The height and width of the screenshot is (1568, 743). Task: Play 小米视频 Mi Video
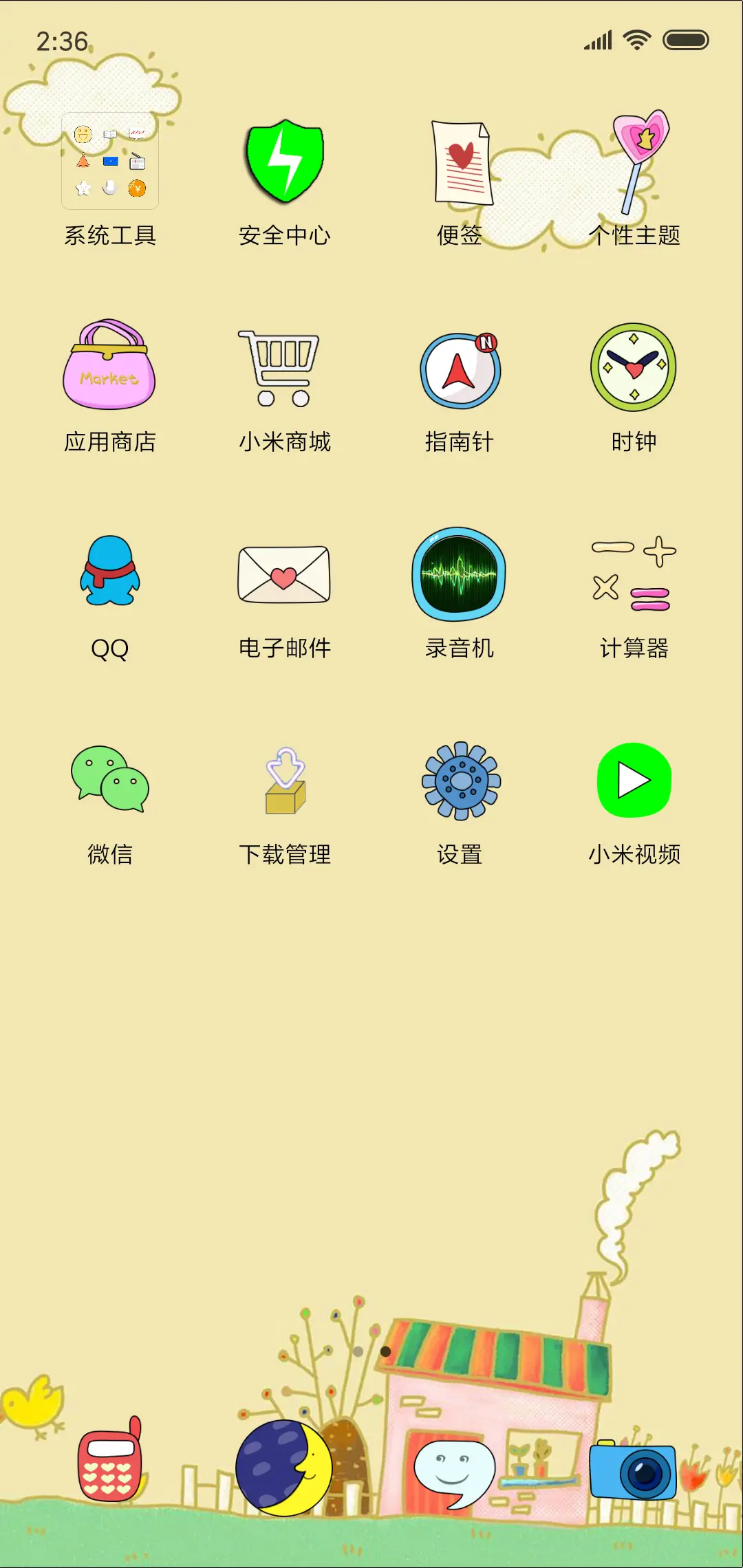(634, 782)
